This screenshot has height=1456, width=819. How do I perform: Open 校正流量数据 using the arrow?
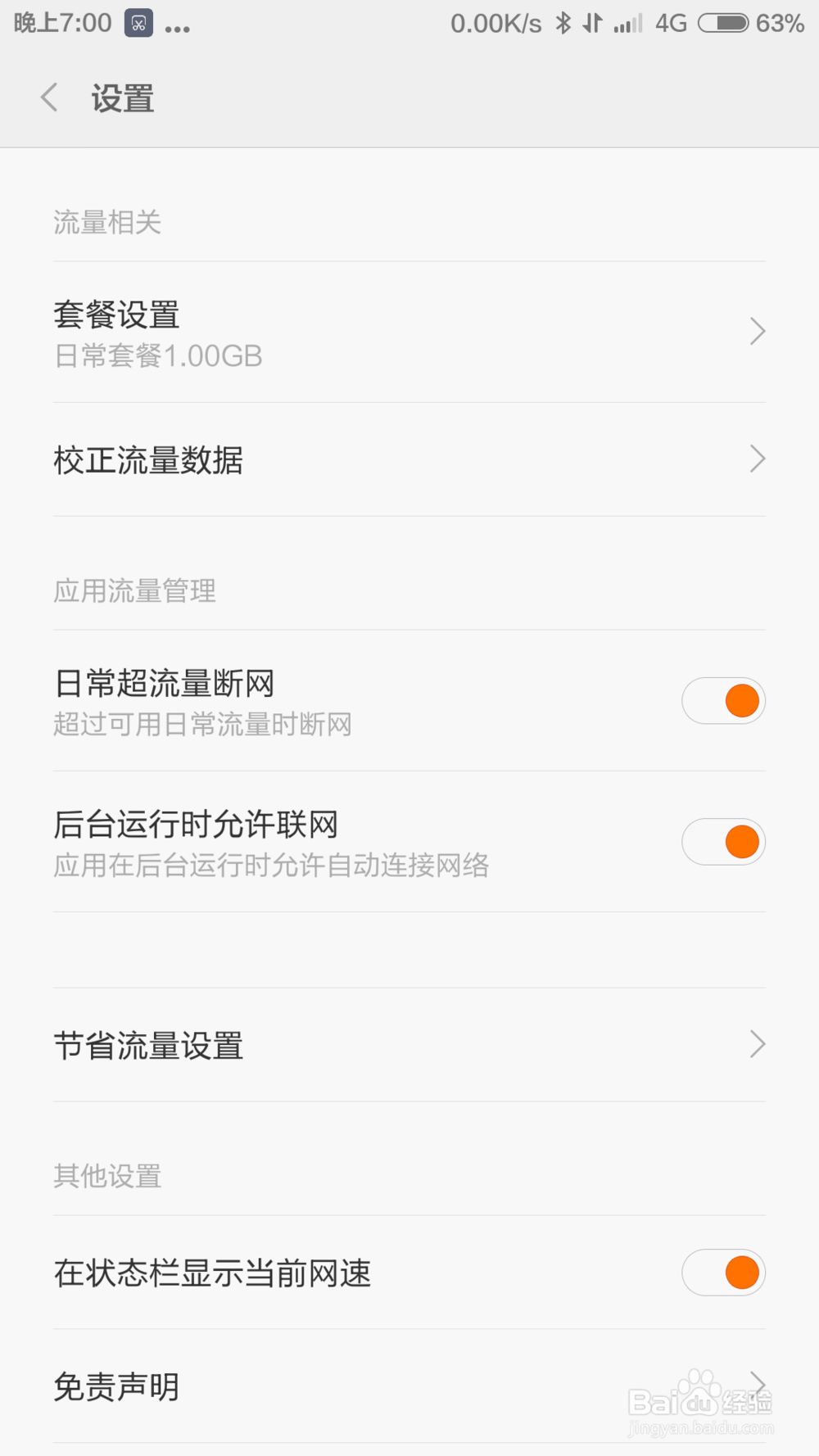[757, 459]
